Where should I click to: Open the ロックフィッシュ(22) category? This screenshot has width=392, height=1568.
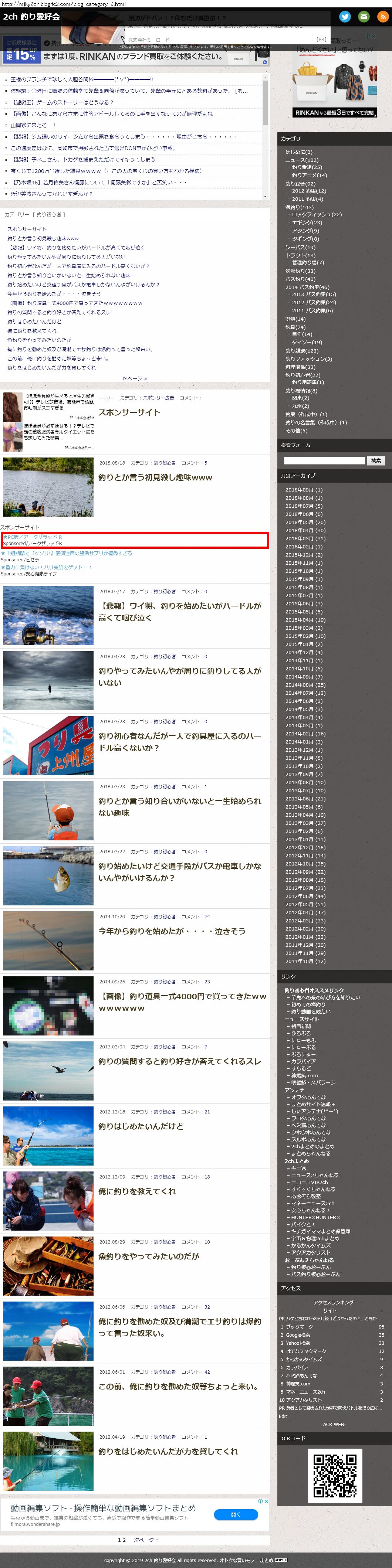(317, 215)
